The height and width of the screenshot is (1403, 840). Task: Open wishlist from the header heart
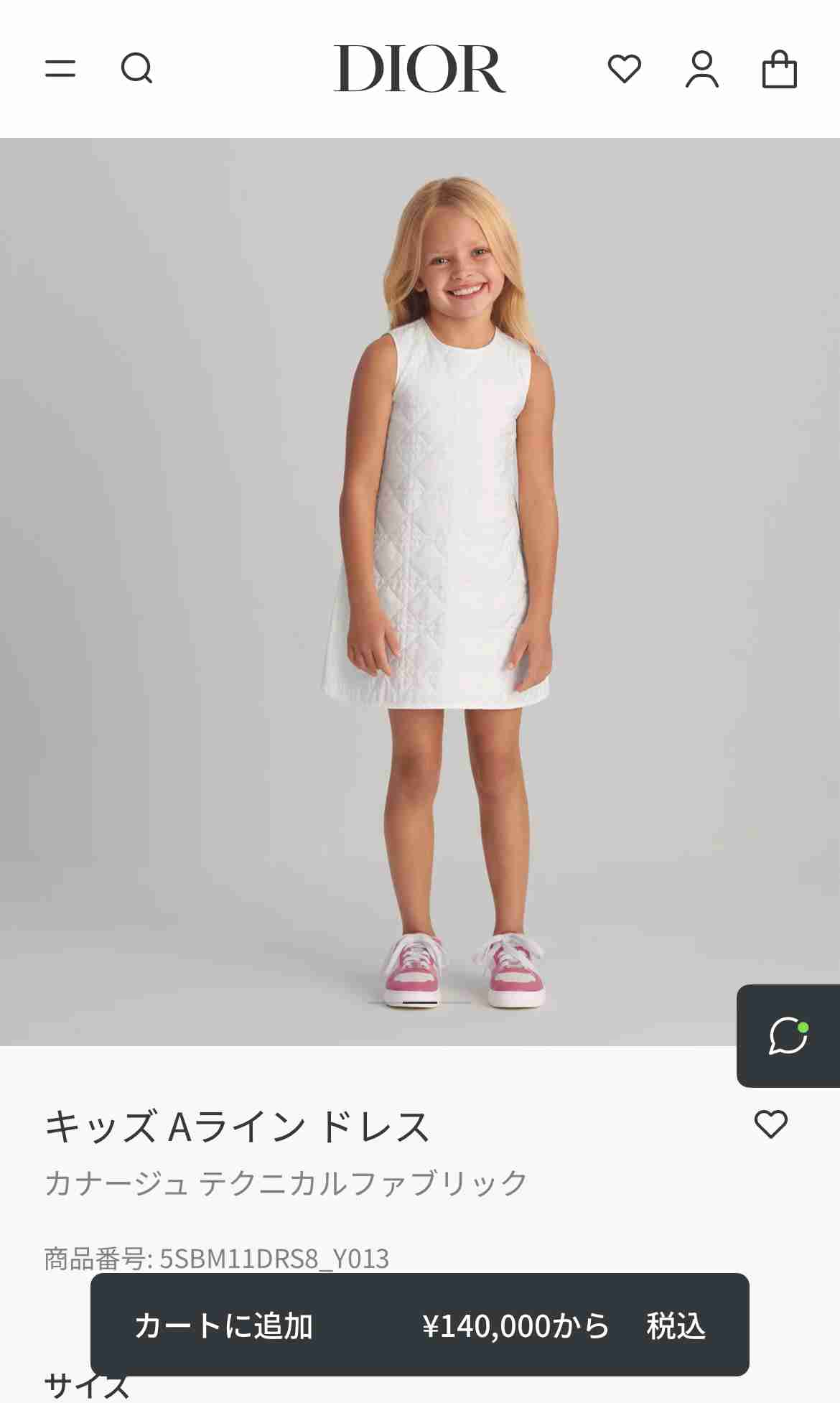click(x=625, y=69)
